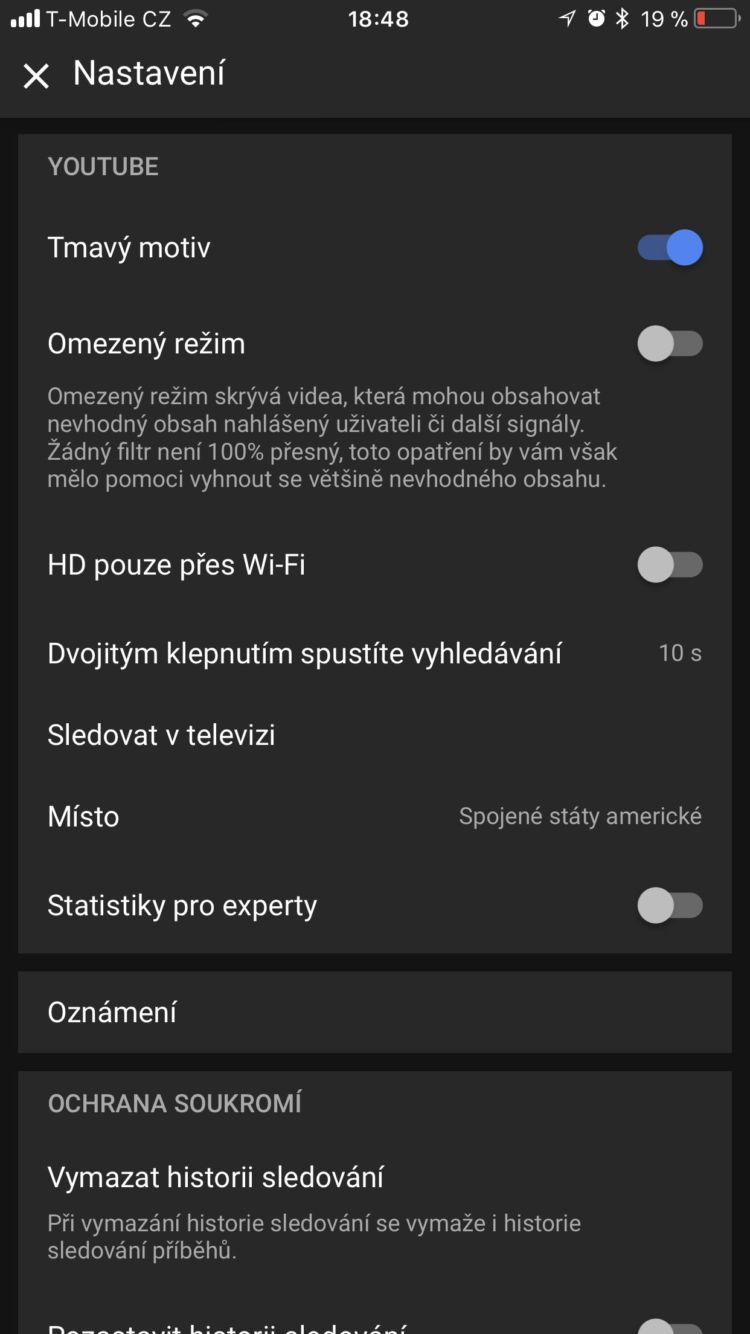Enable Statistiky pro experty switch
Viewport: 750px width, 1334px height.
[x=670, y=906]
